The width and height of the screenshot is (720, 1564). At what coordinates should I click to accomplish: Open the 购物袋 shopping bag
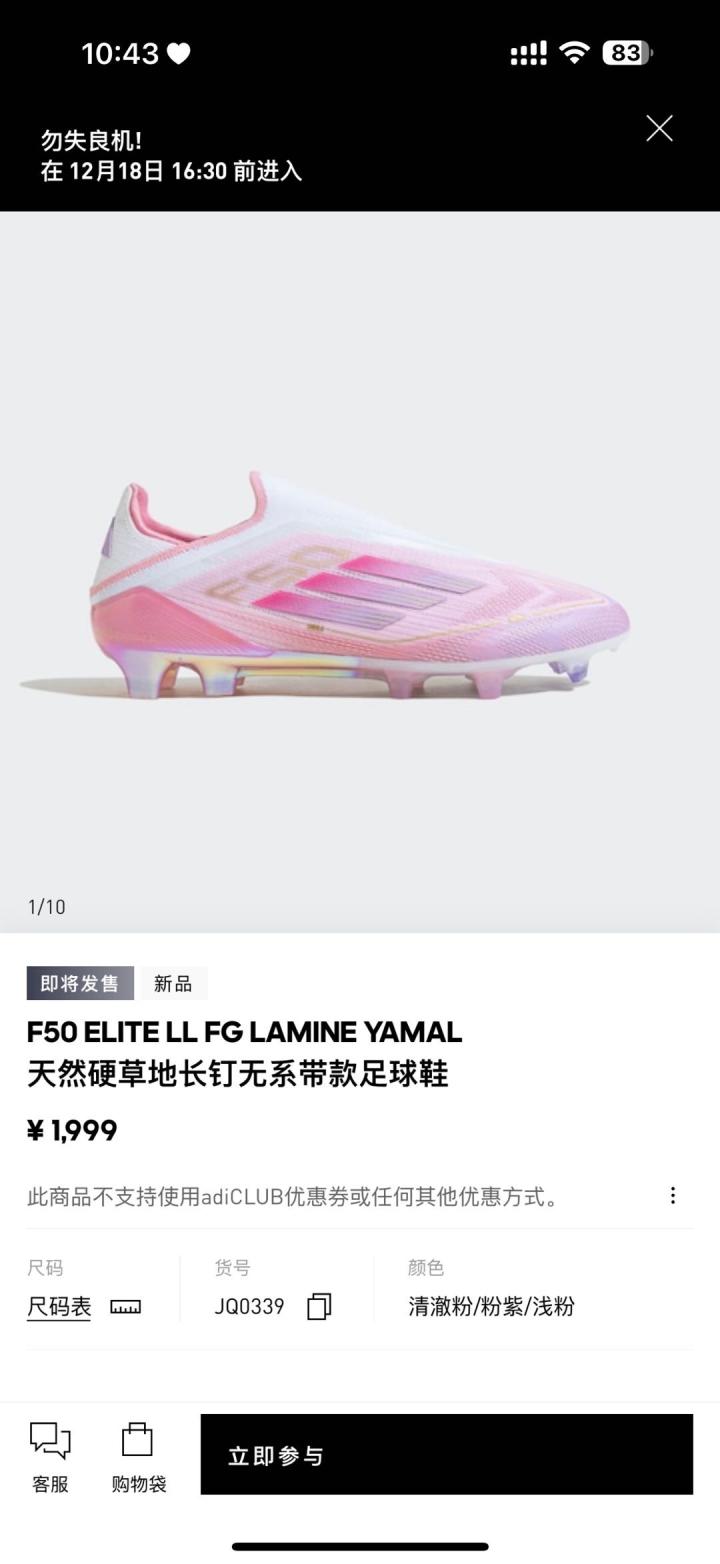pyautogui.click(x=138, y=1457)
